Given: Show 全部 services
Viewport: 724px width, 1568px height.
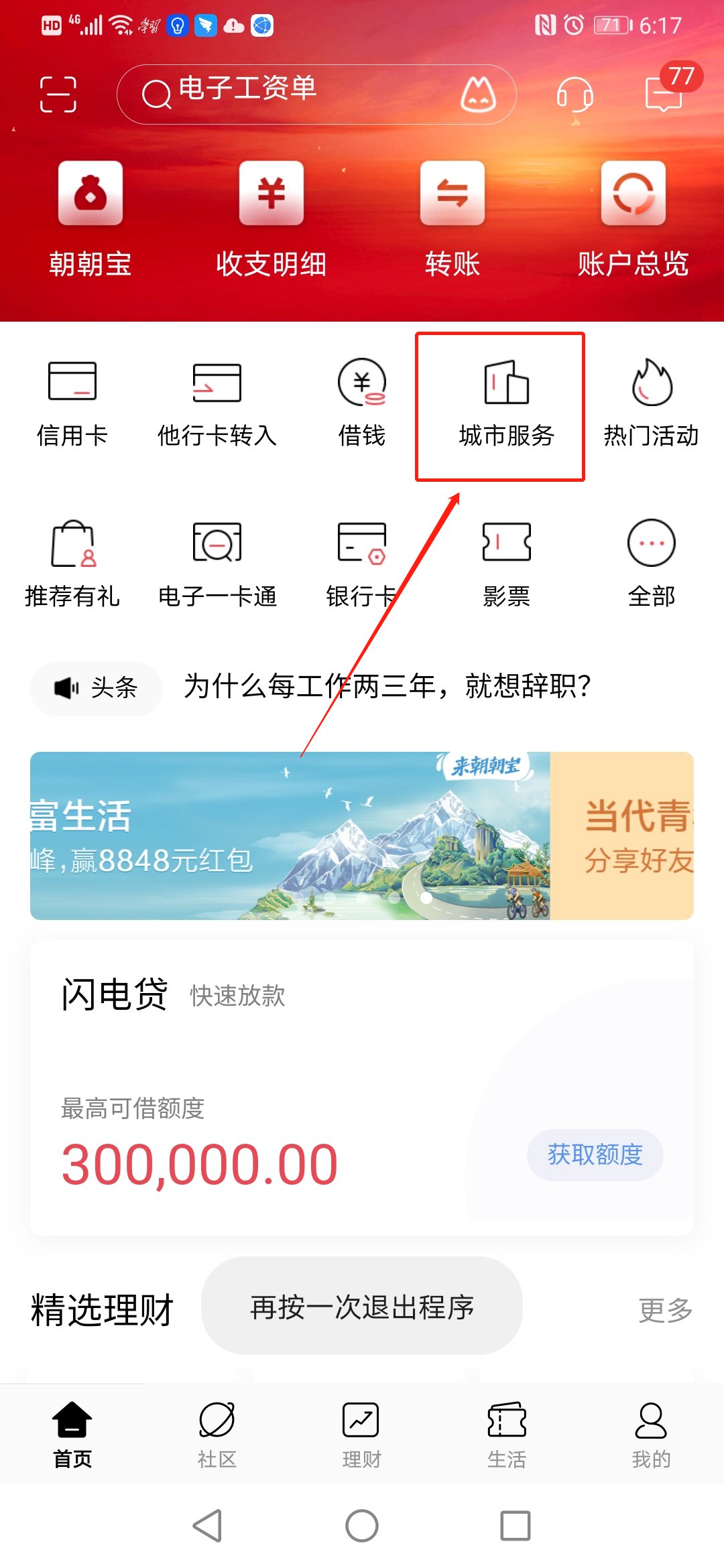Looking at the screenshot, I should [x=651, y=564].
